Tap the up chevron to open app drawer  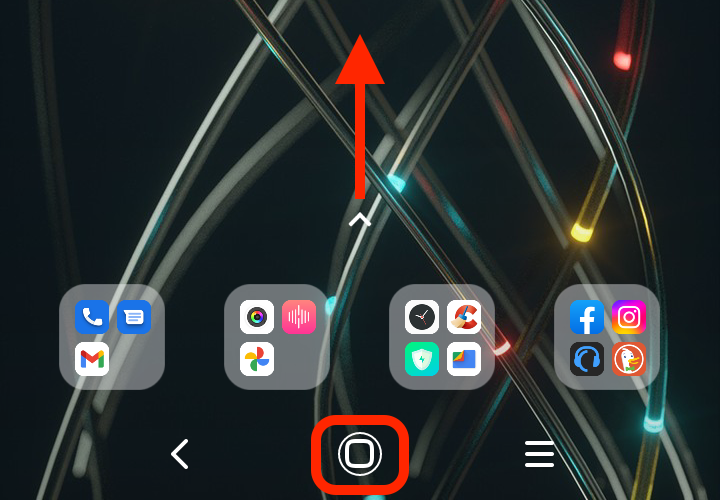pos(360,221)
